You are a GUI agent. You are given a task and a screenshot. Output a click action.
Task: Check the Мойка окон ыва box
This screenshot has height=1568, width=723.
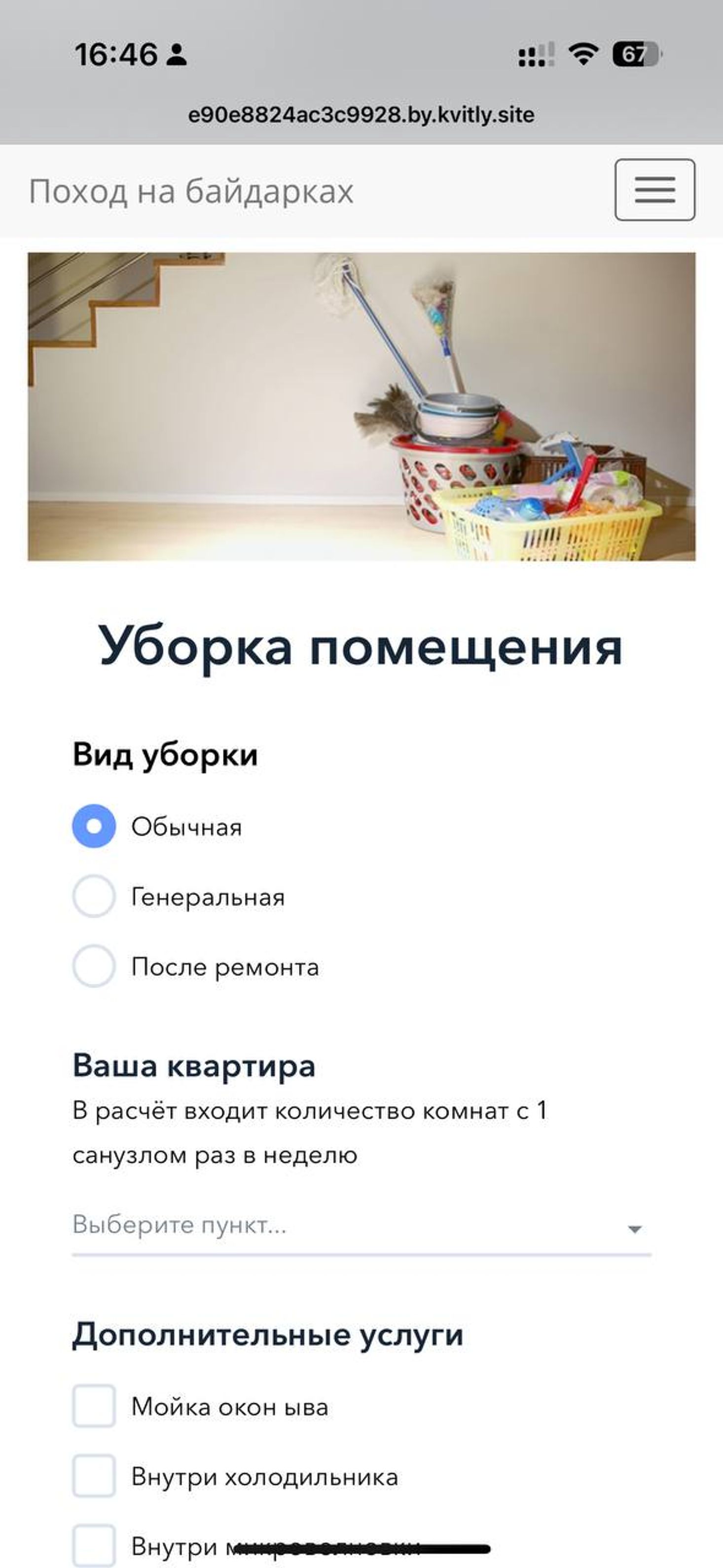(x=94, y=1406)
